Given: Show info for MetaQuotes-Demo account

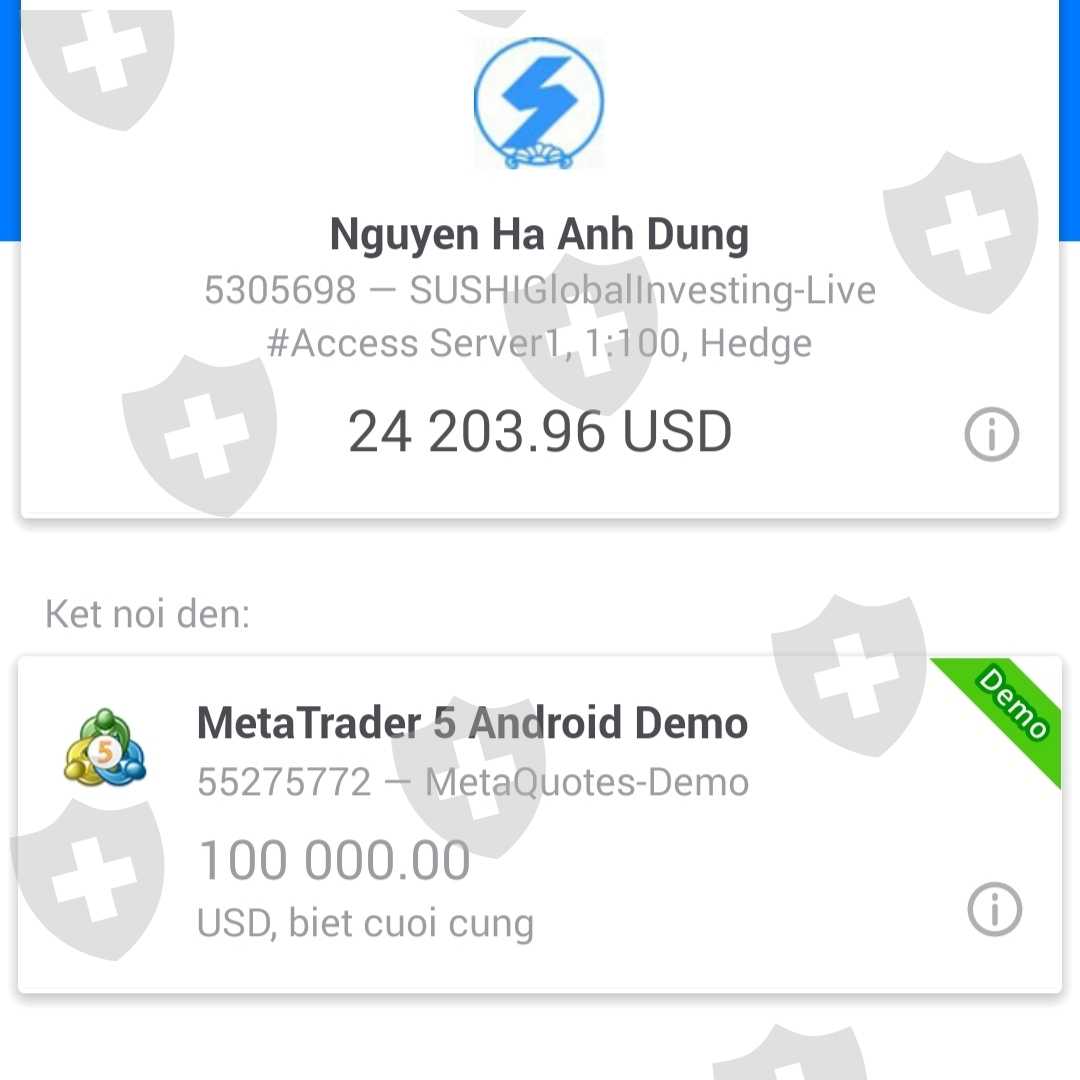Looking at the screenshot, I should [x=995, y=909].
